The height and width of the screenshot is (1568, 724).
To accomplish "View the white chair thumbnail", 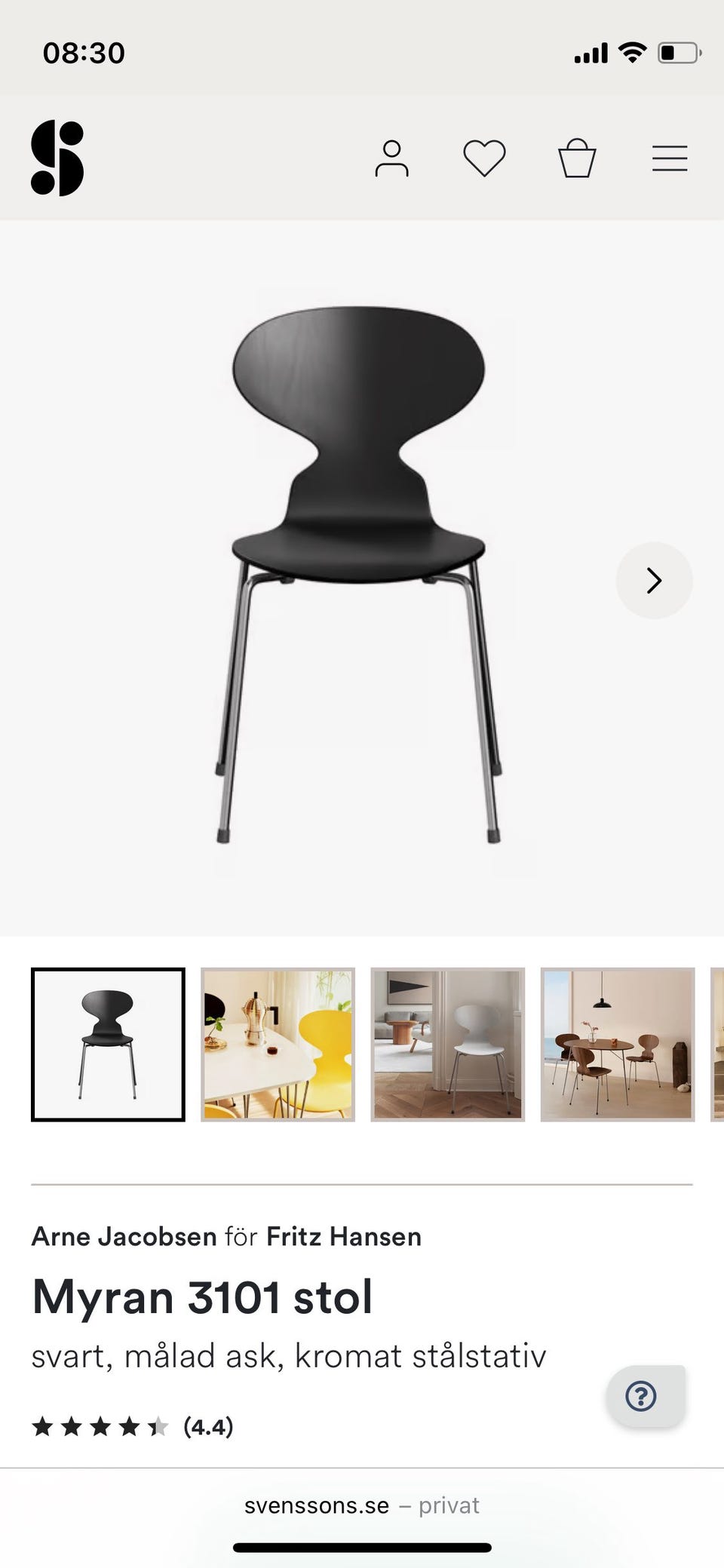I will coord(448,1044).
